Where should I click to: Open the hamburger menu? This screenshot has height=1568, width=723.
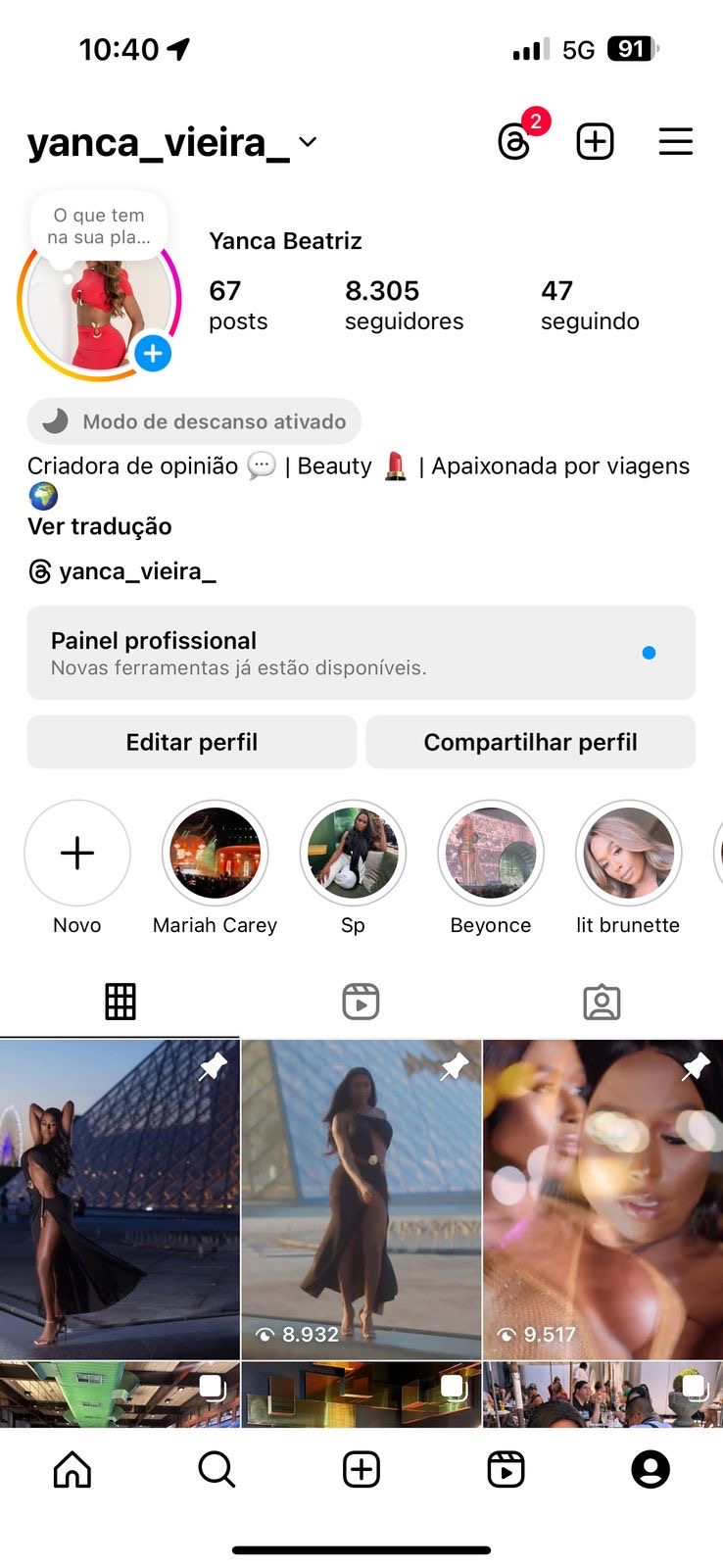point(675,142)
